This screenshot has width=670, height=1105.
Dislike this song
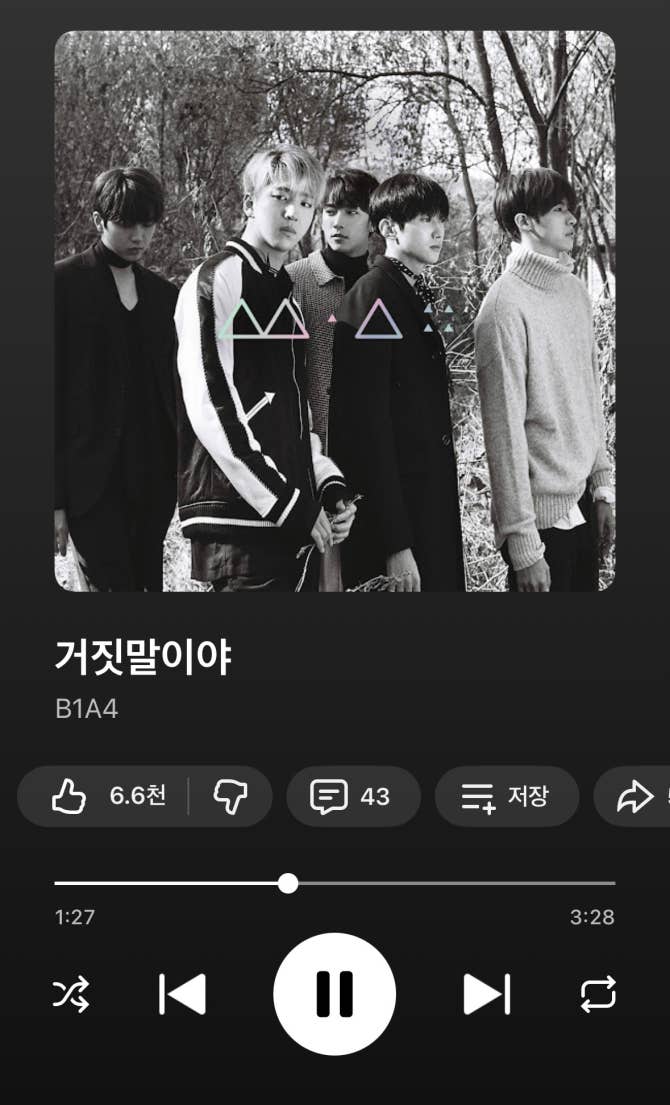230,796
